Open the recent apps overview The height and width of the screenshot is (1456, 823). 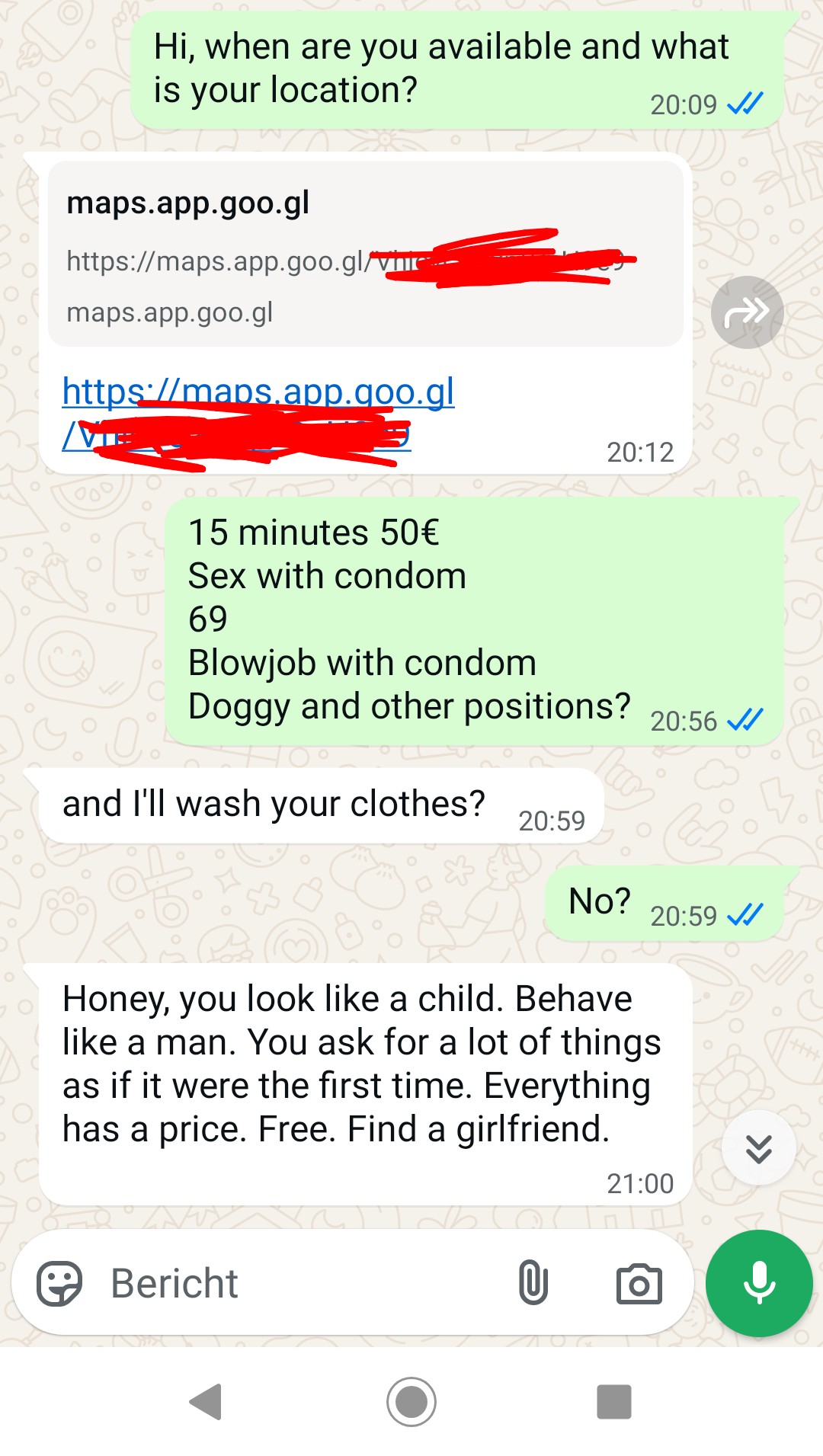tap(614, 1401)
